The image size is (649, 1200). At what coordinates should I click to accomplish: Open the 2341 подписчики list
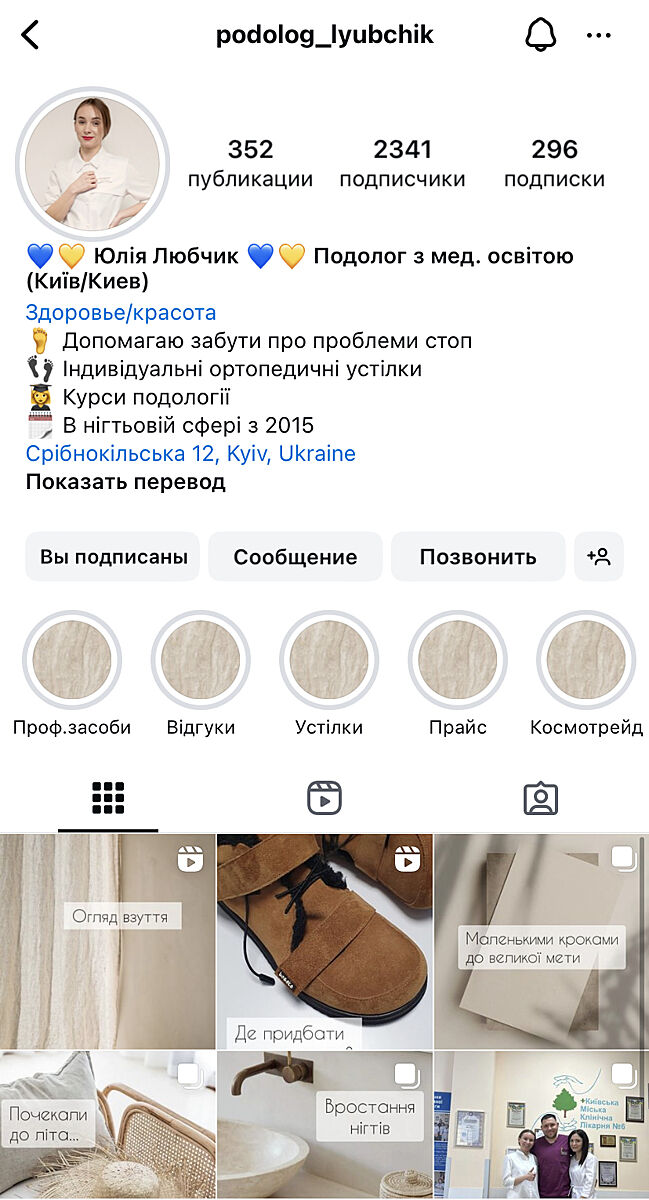402,163
